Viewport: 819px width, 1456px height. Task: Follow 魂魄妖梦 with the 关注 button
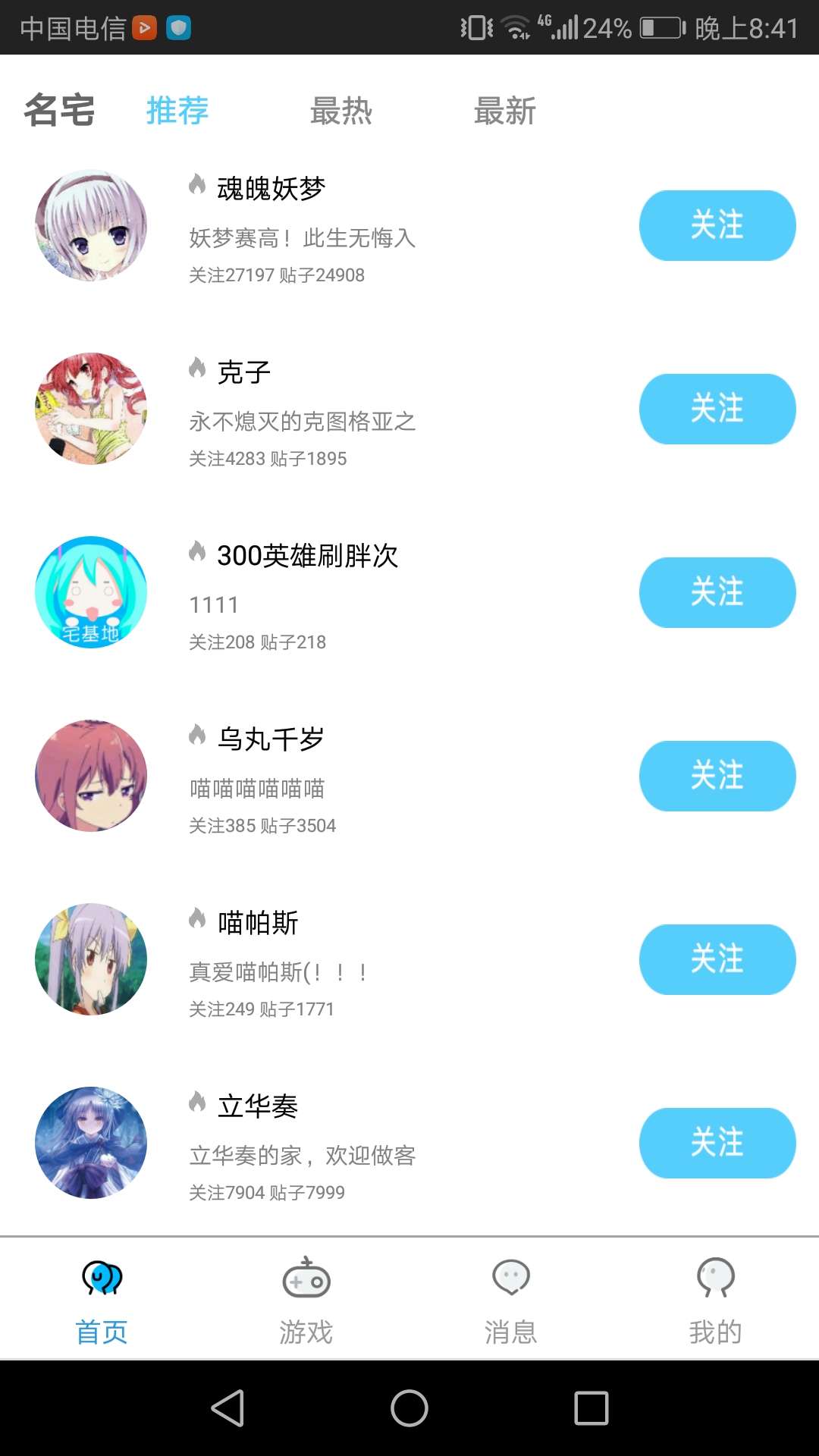point(717,225)
